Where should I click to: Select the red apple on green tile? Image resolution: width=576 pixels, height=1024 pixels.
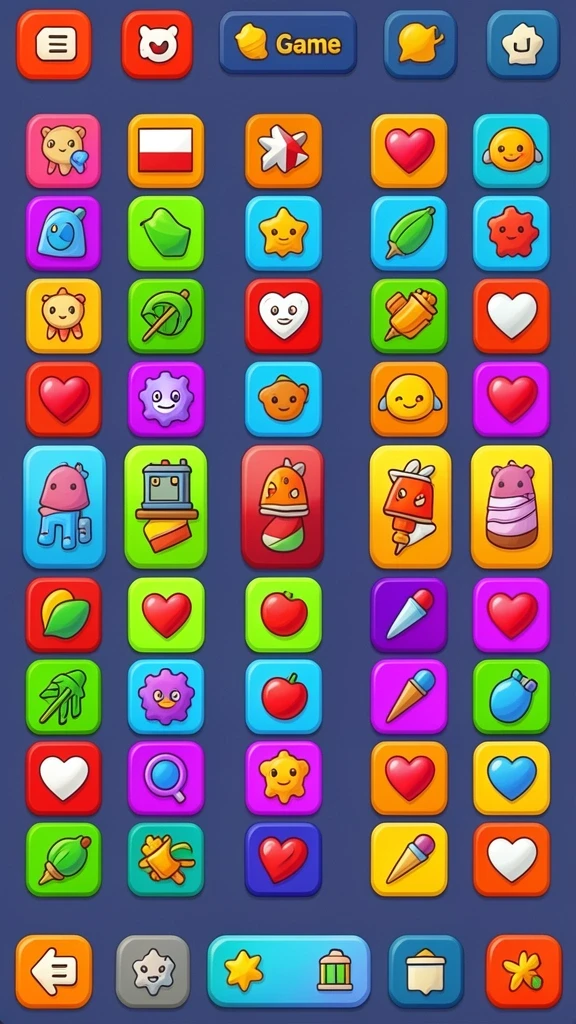pyautogui.click(x=283, y=615)
